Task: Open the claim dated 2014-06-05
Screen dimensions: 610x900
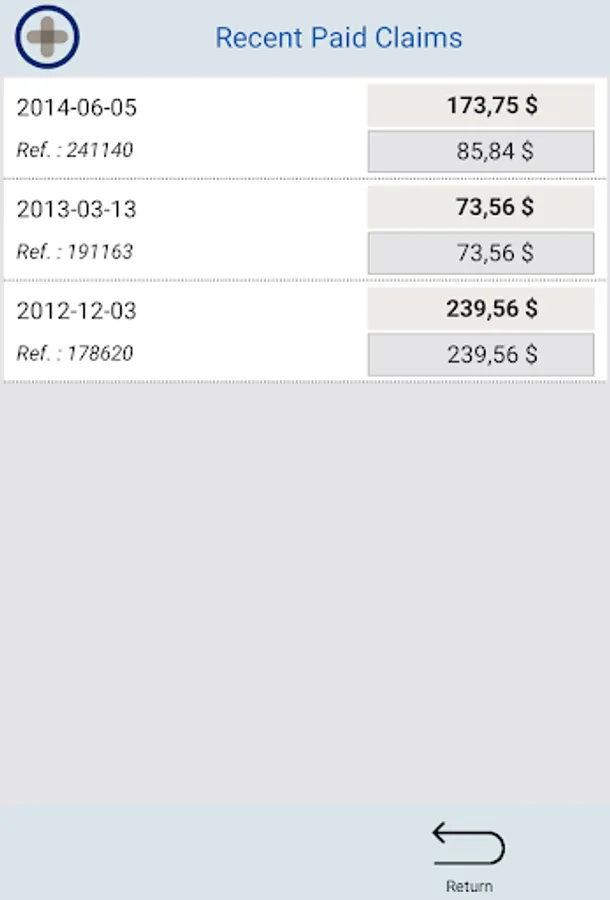Action: point(77,108)
